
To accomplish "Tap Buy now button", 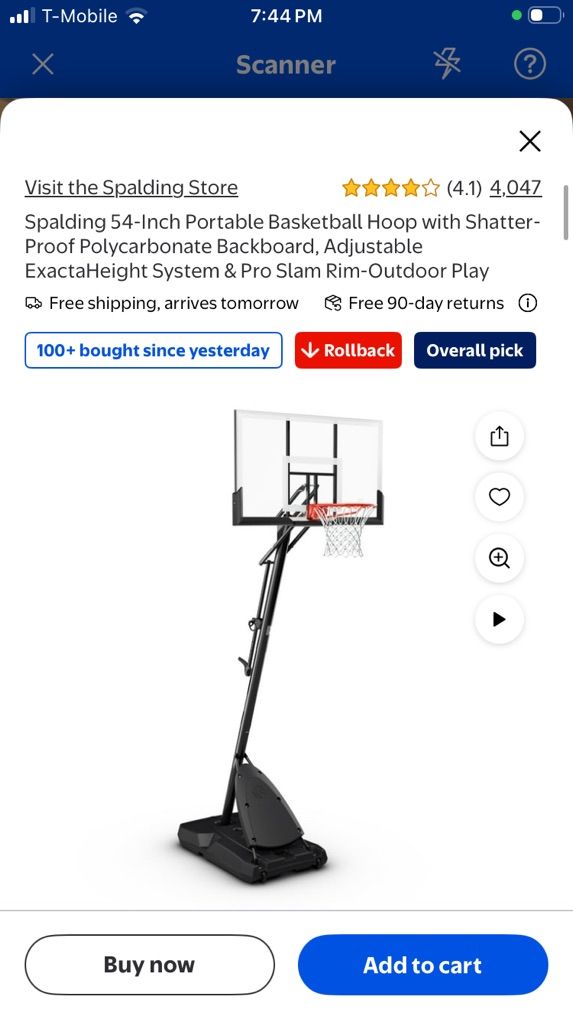I will click(150, 965).
